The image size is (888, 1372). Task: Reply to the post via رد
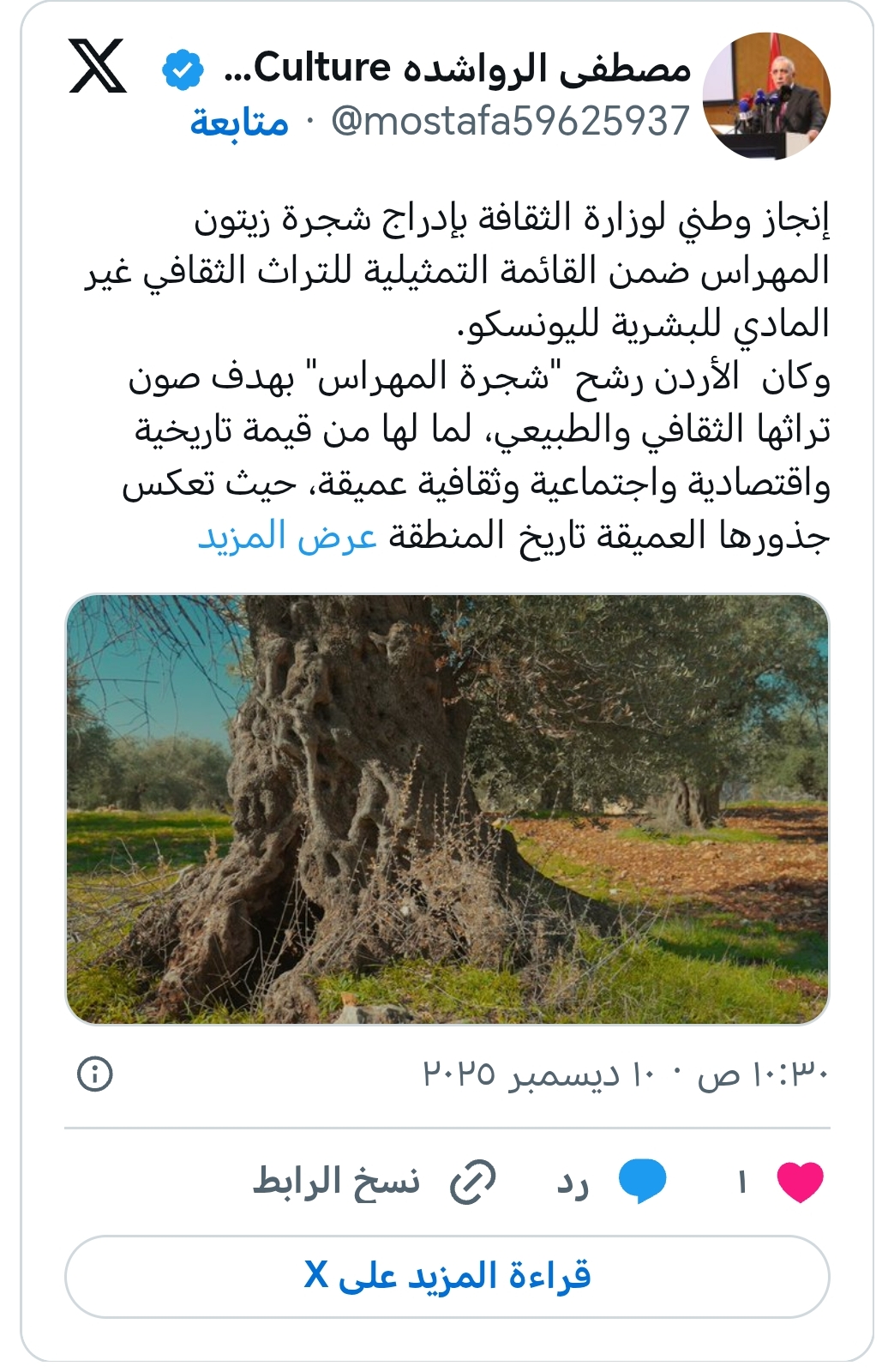613,1182
